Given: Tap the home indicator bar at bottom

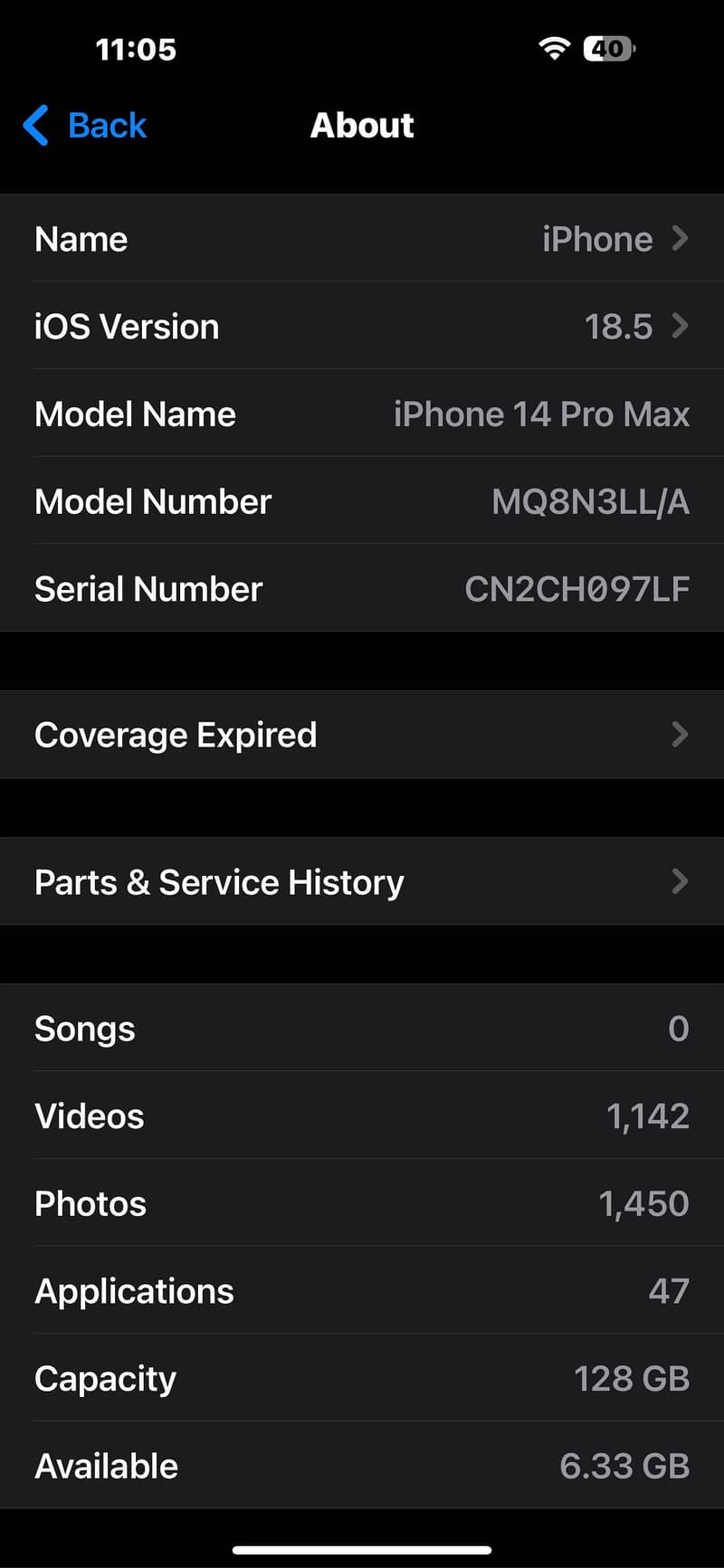Looking at the screenshot, I should pos(362,1547).
